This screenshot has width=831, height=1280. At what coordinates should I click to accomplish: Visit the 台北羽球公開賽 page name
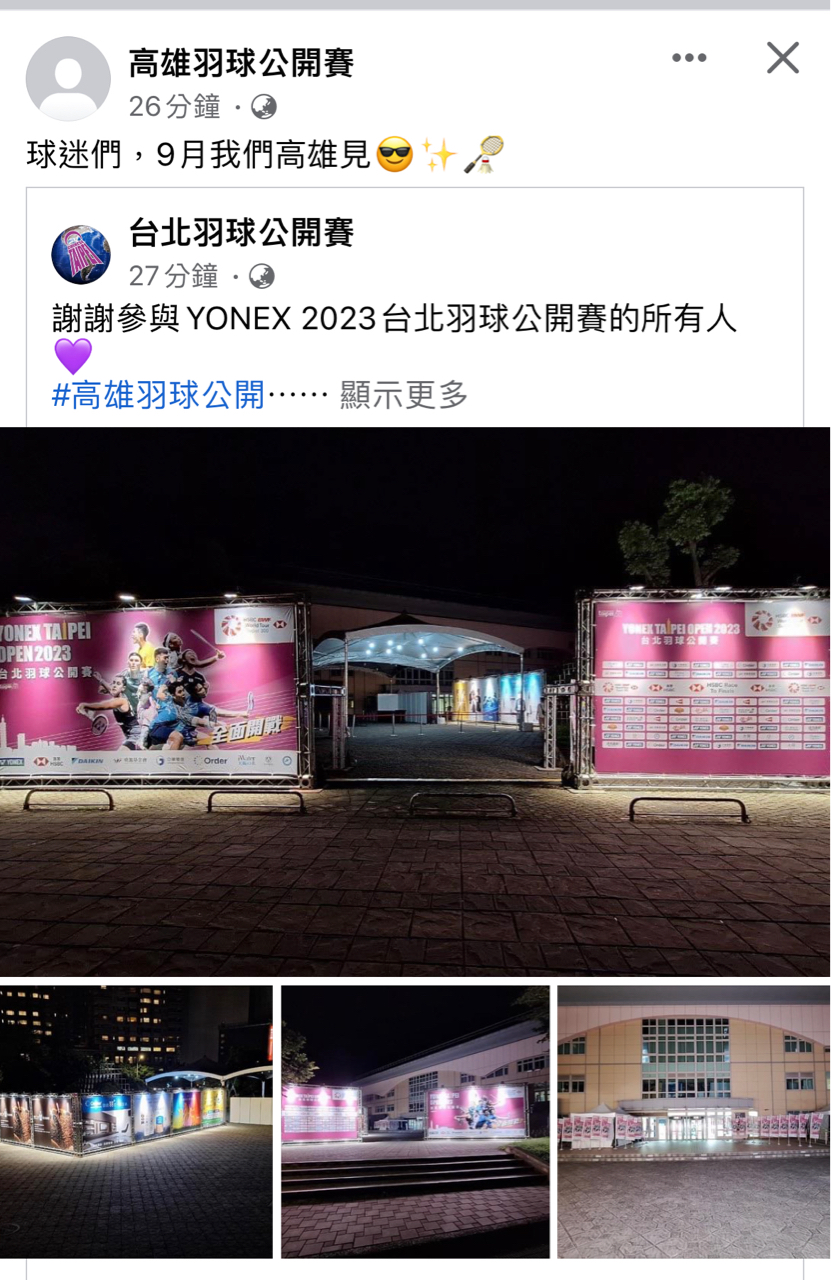241,234
